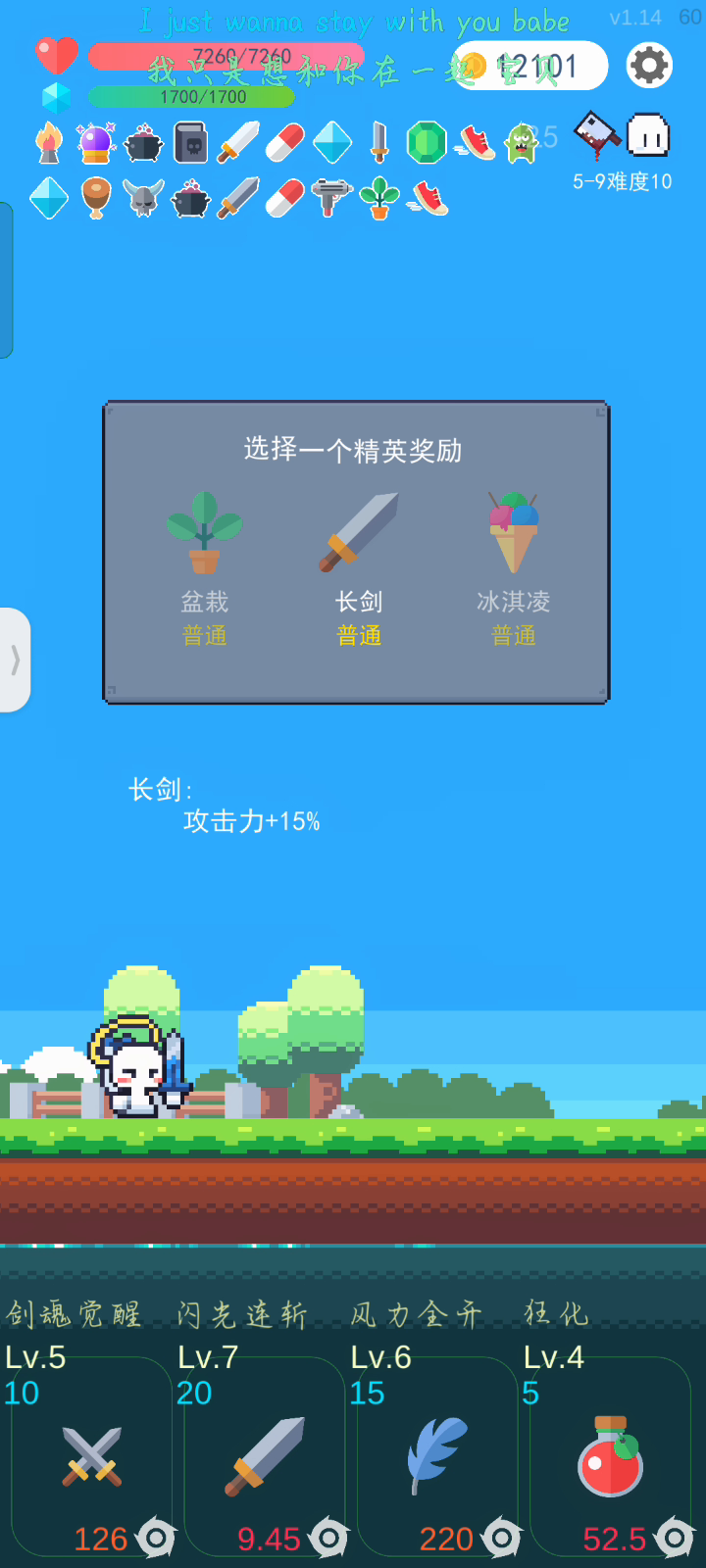
Task: Activate the 狂化 potion skill
Action: click(x=610, y=1455)
